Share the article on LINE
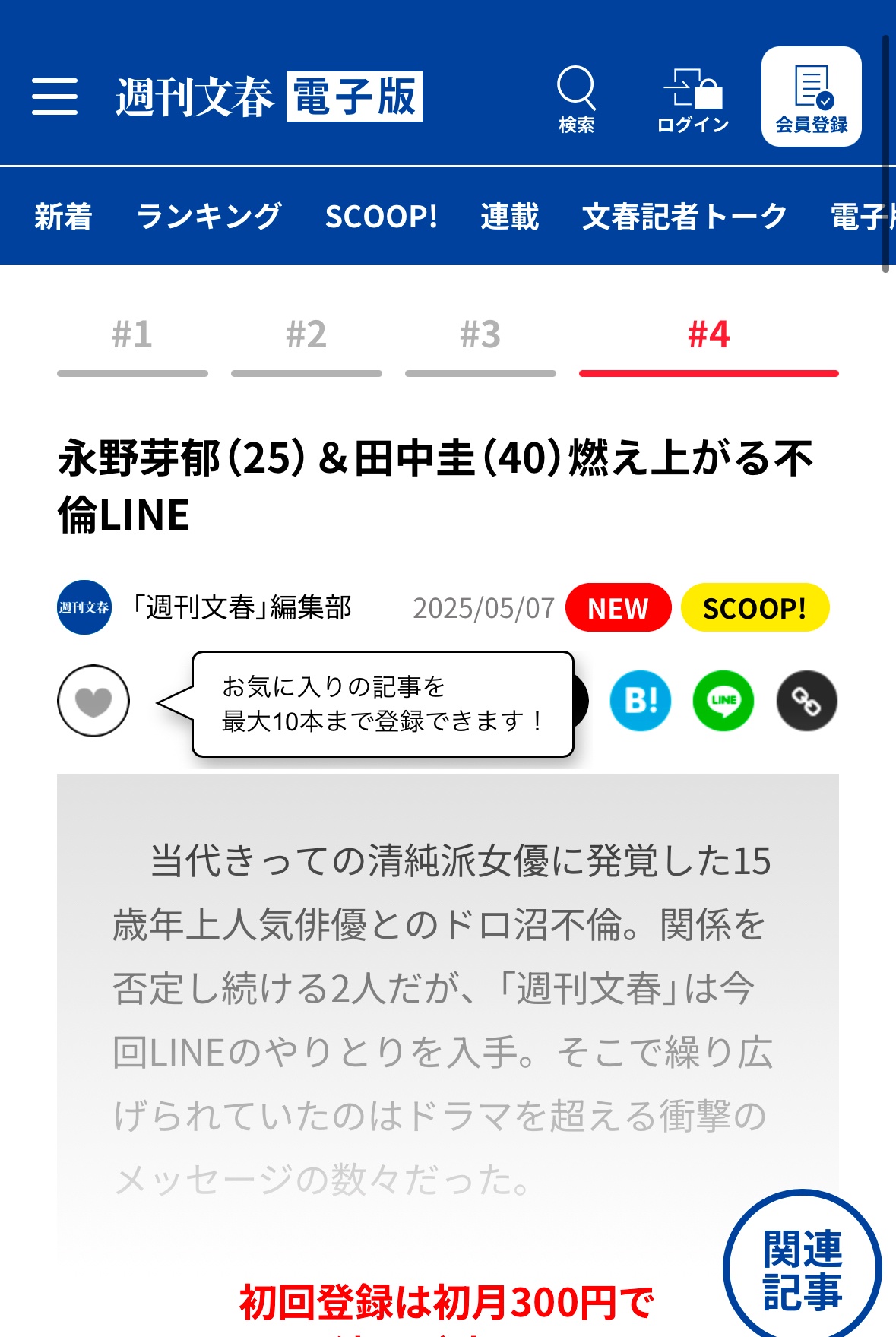The height and width of the screenshot is (1337, 896). [x=723, y=701]
